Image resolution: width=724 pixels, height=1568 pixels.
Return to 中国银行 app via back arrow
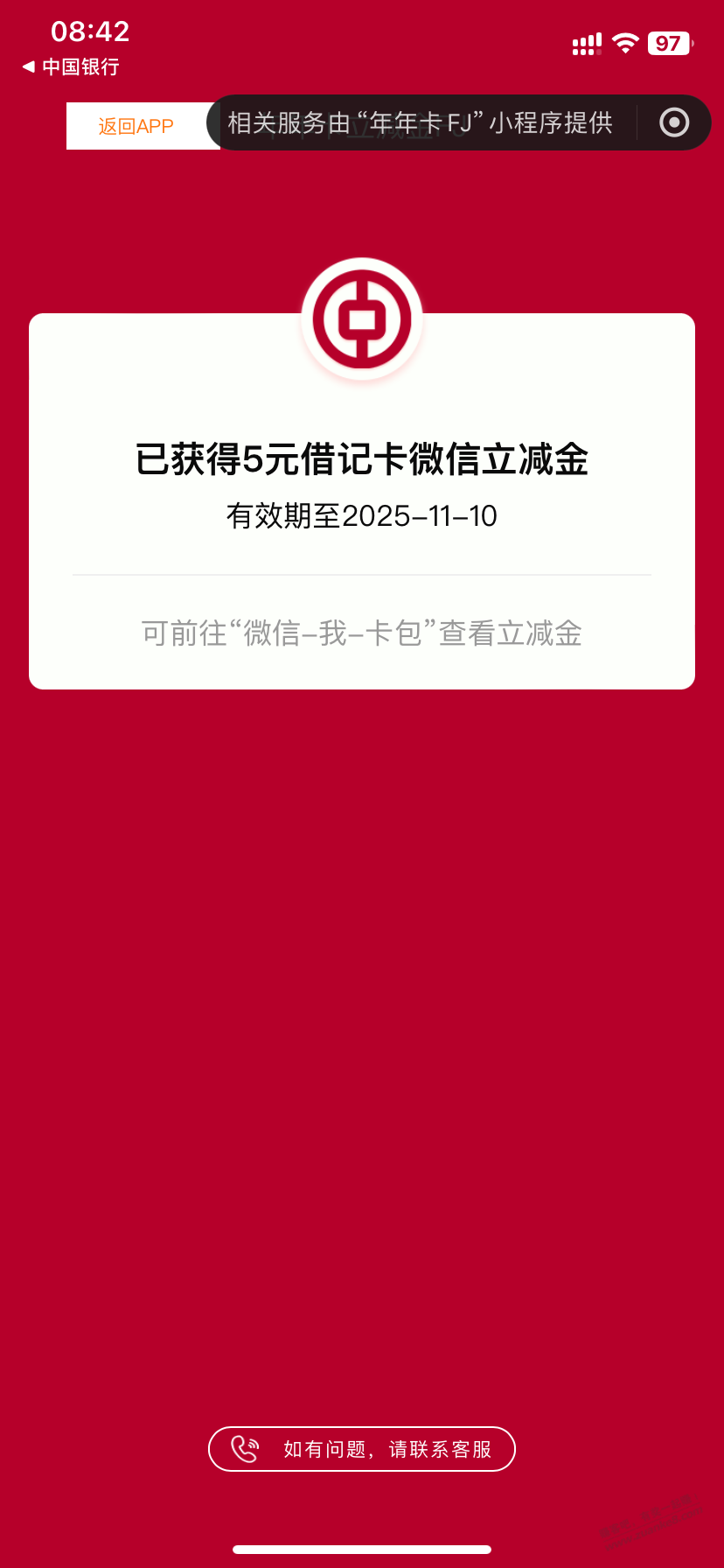pos(70,66)
